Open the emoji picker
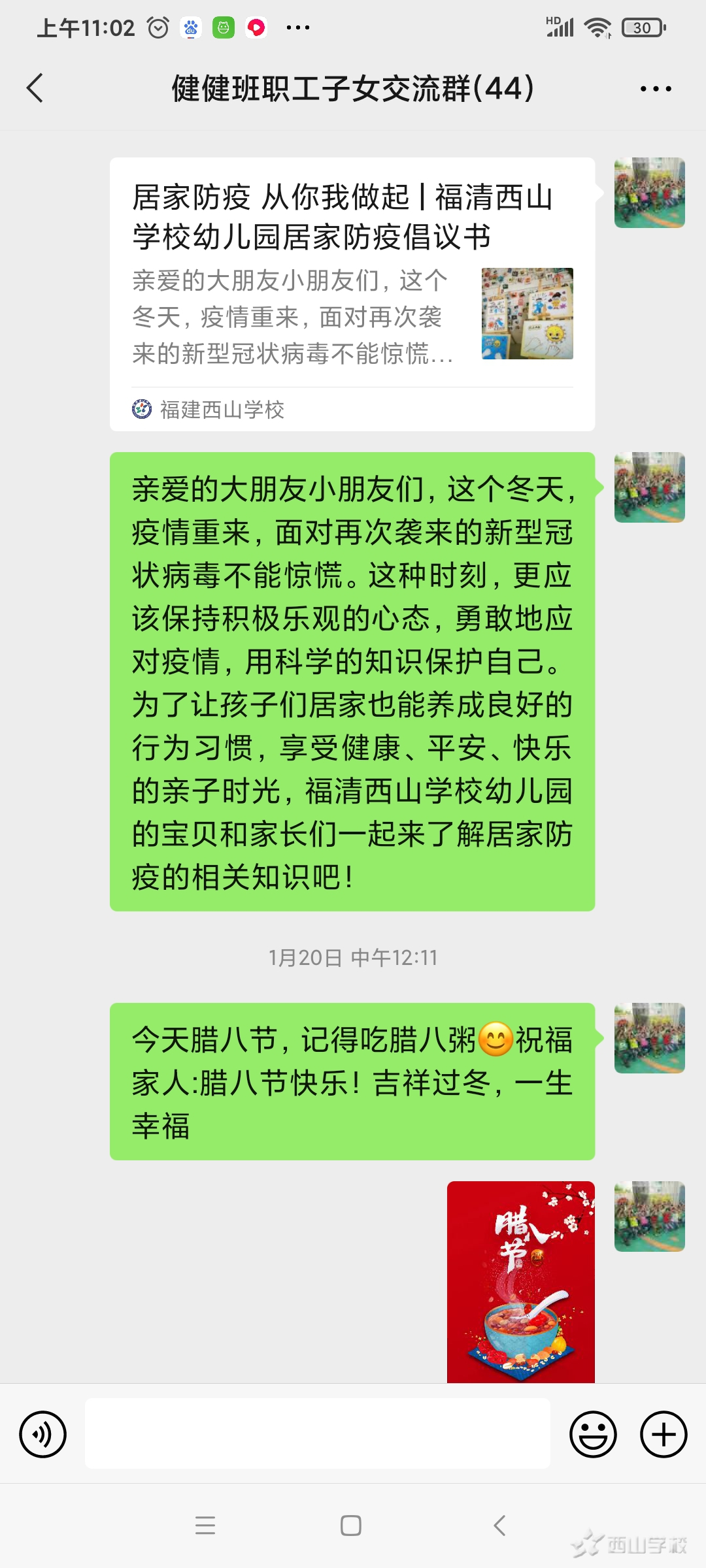This screenshot has height=1568, width=706. point(593,1435)
